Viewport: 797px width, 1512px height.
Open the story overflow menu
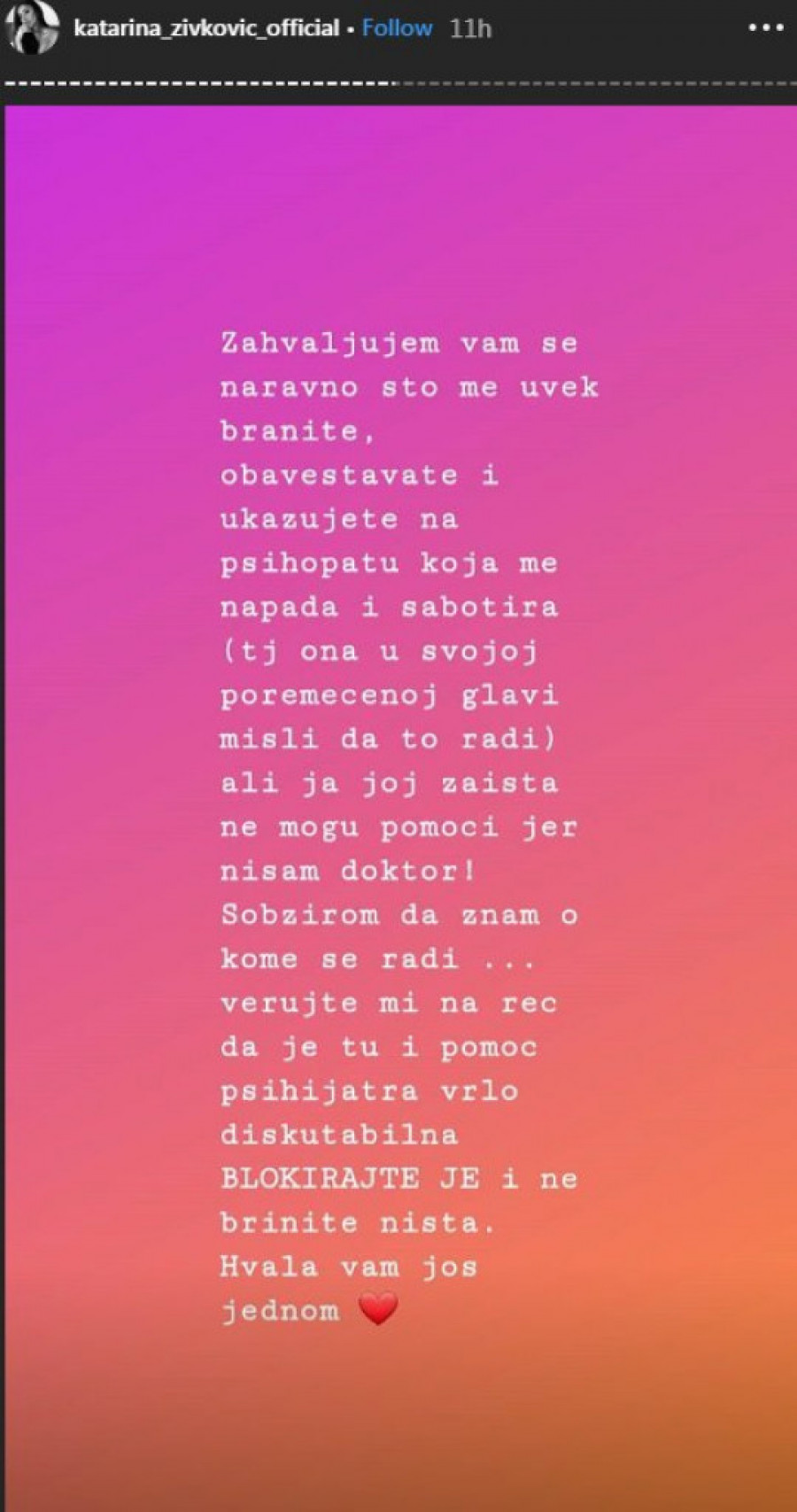point(765,28)
